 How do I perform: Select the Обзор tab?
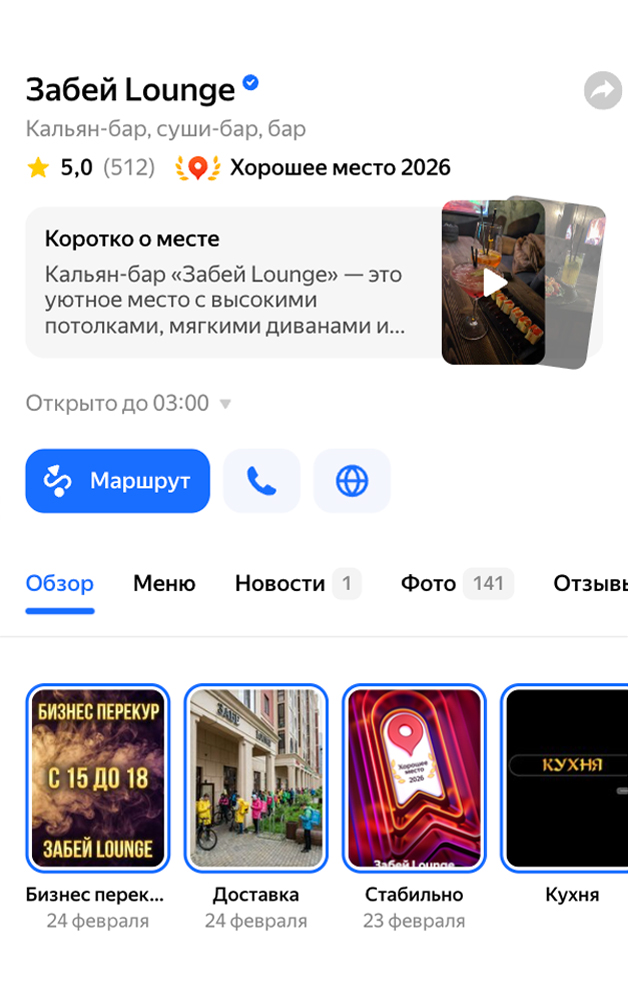[x=60, y=584]
